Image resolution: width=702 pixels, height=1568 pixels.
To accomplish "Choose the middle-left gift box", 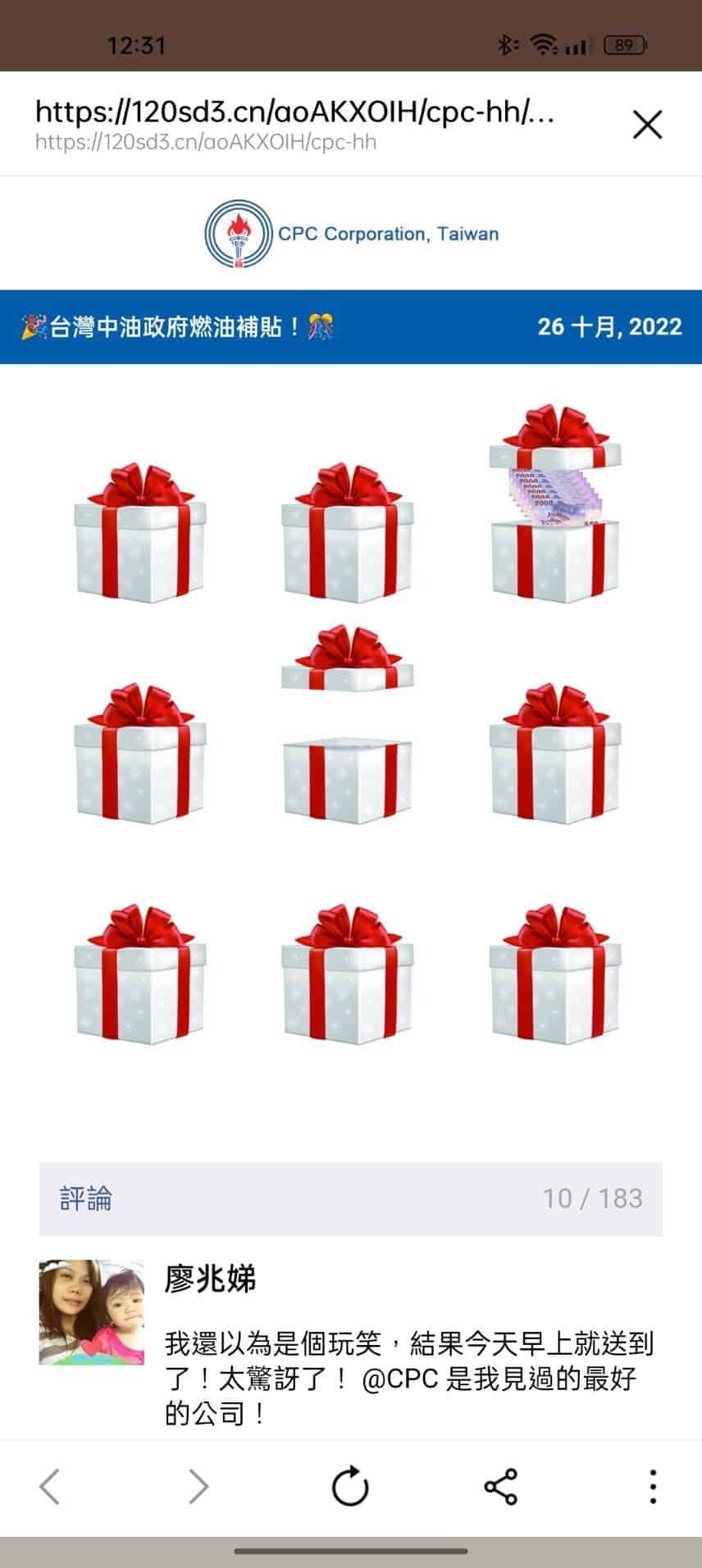I will [139, 754].
